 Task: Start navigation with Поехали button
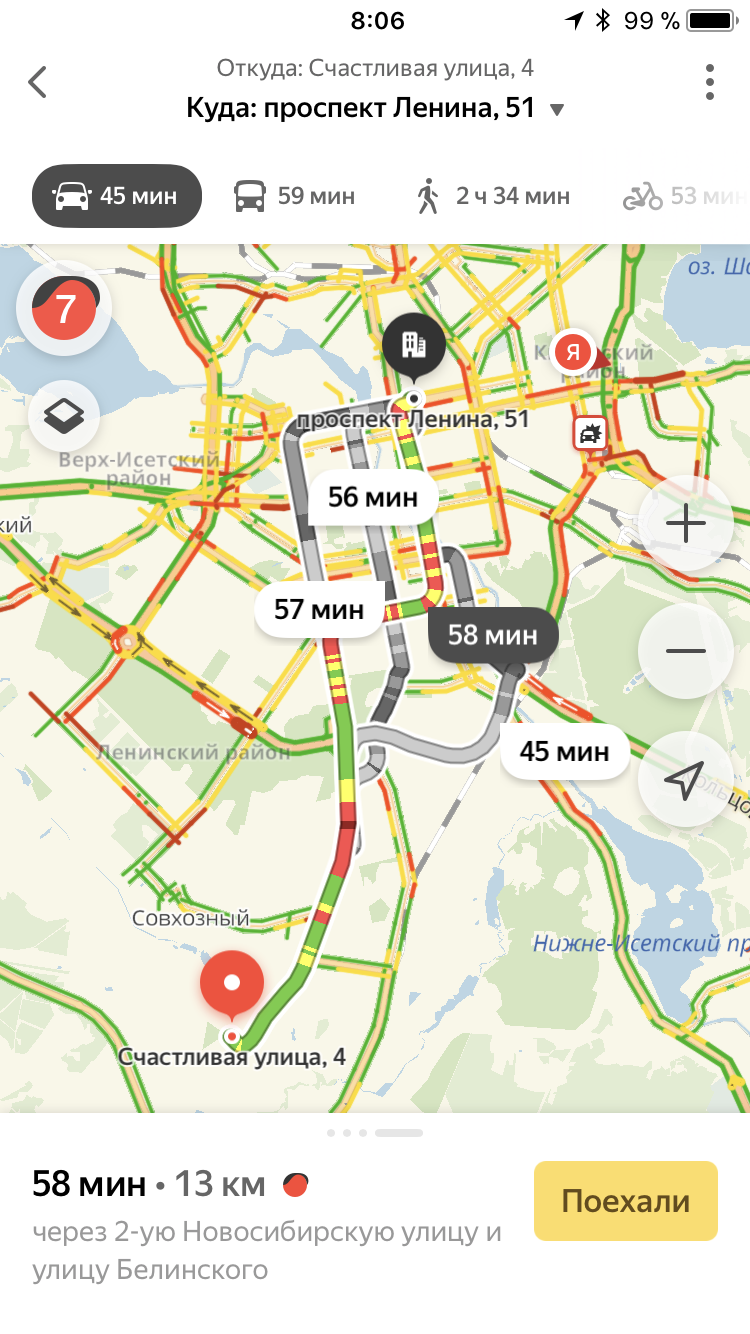[x=626, y=1200]
